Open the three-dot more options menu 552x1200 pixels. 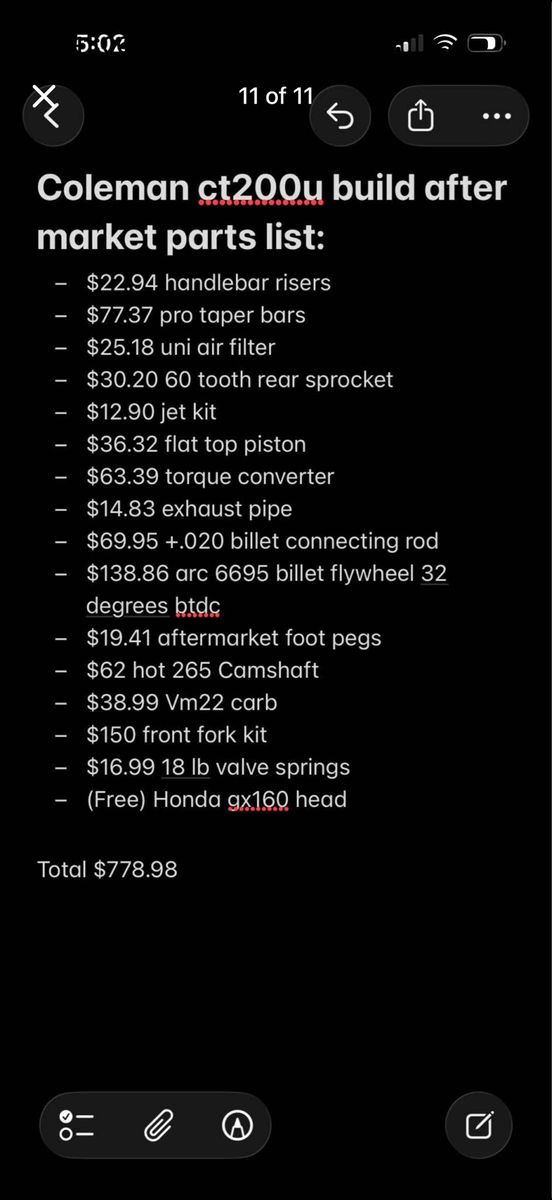(x=496, y=117)
